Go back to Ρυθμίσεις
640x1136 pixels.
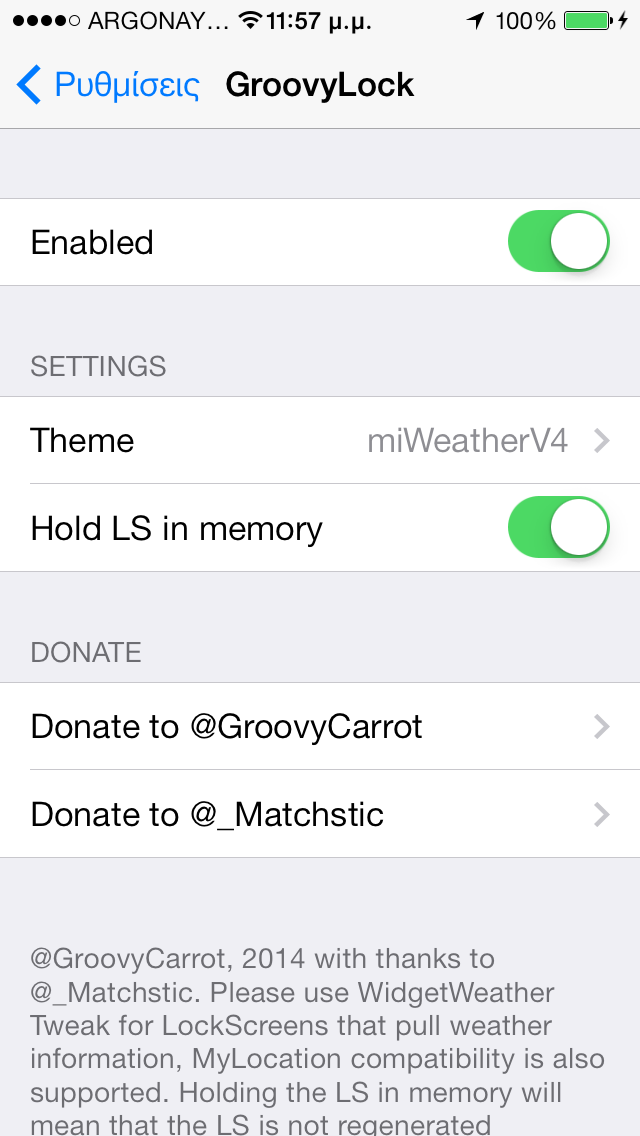pos(108,86)
